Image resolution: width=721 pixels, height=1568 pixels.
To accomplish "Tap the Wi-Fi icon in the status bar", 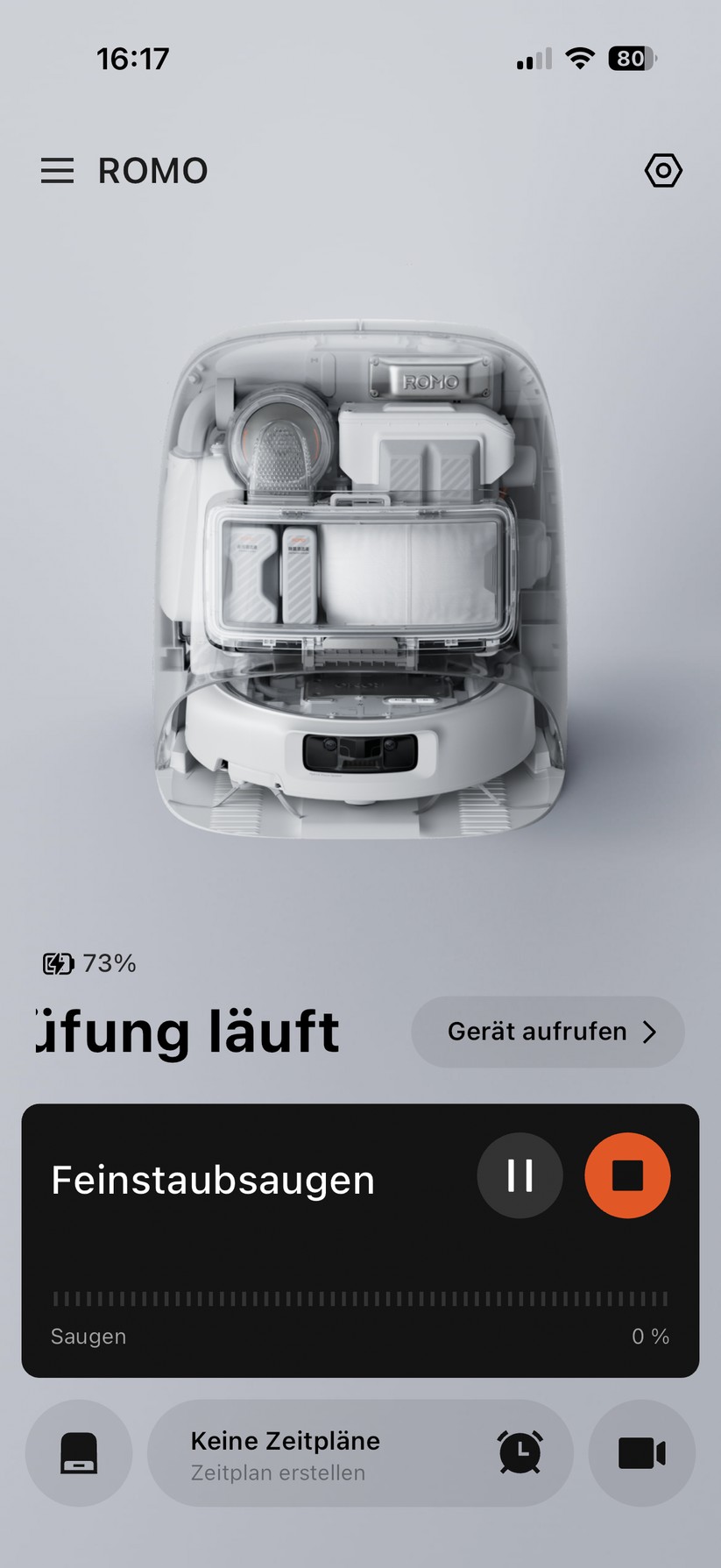I will (580, 58).
